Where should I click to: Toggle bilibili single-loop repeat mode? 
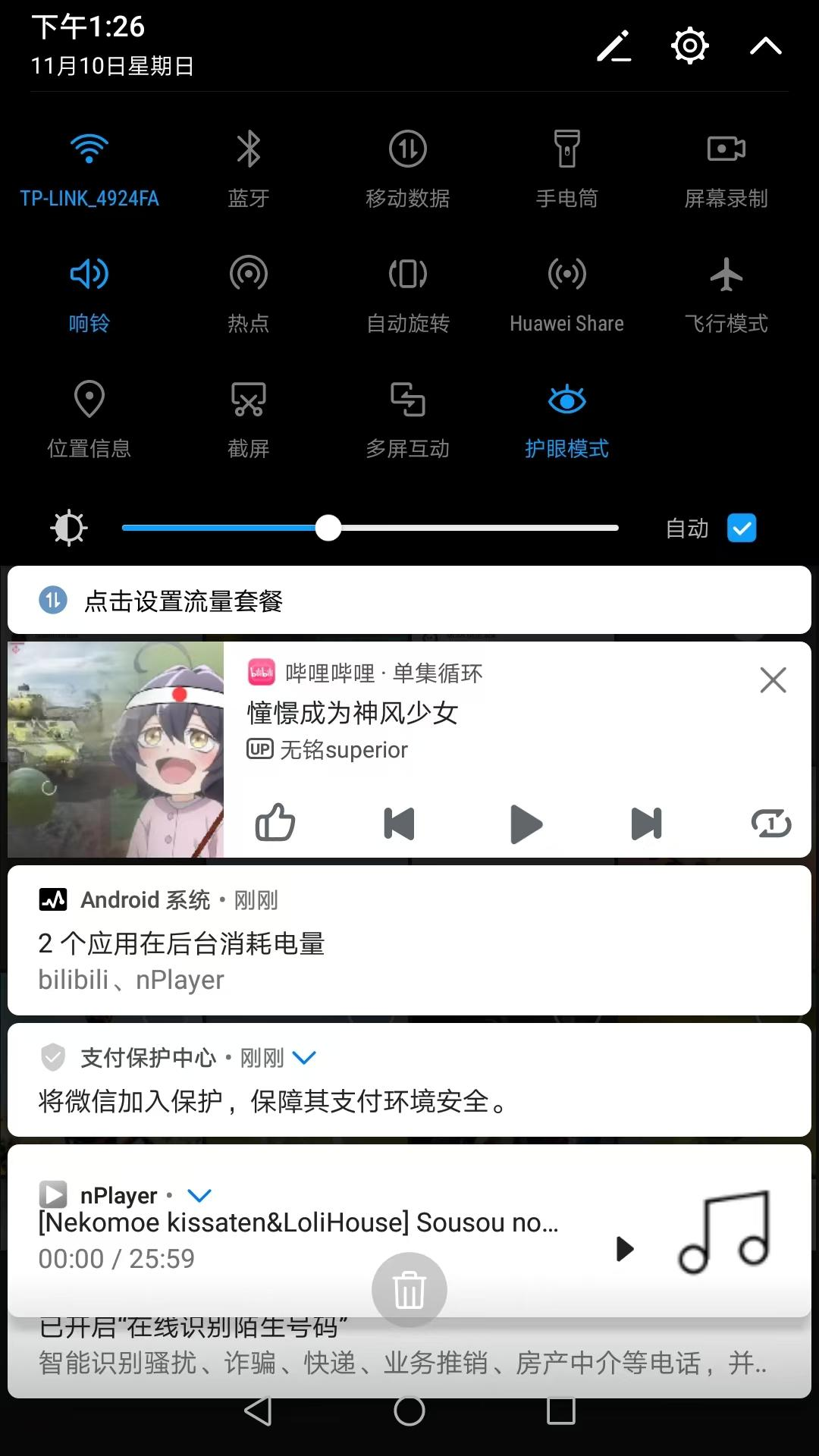[771, 824]
